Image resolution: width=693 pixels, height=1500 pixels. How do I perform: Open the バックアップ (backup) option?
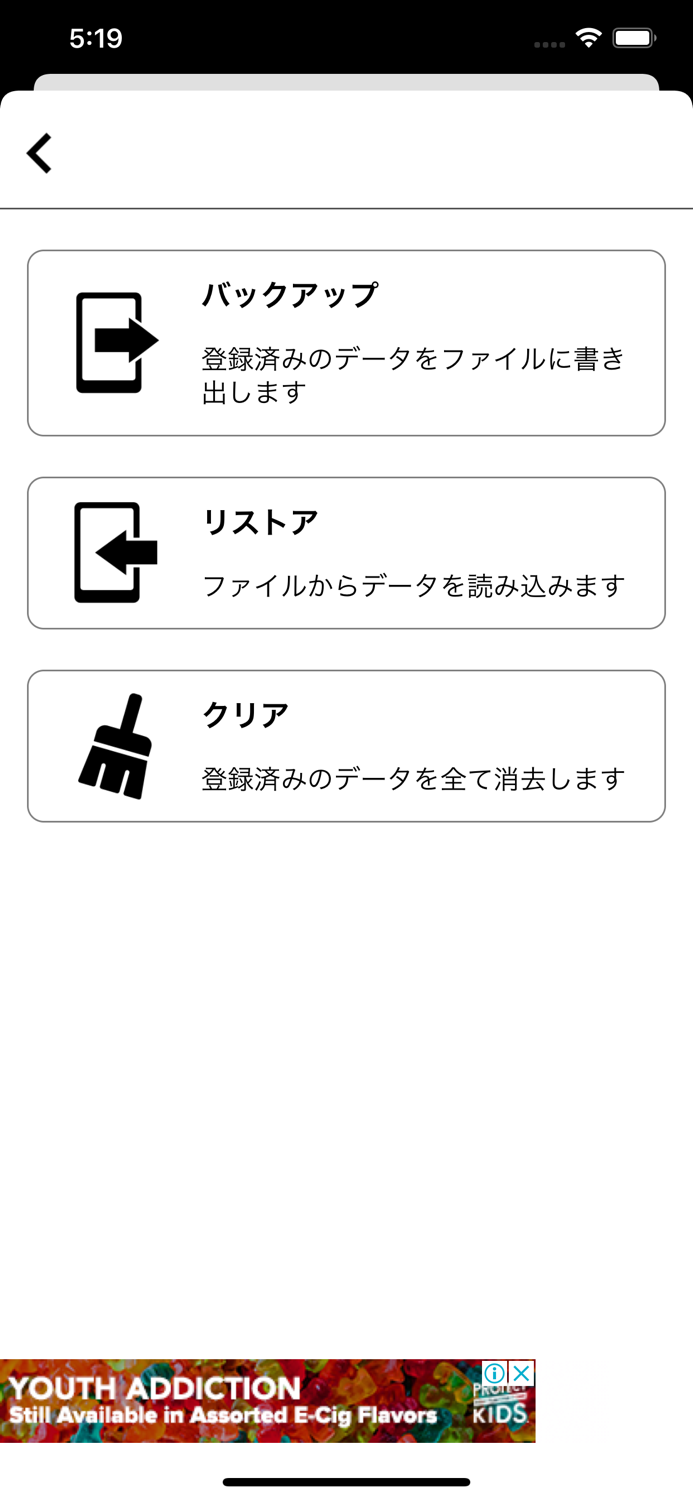346,343
